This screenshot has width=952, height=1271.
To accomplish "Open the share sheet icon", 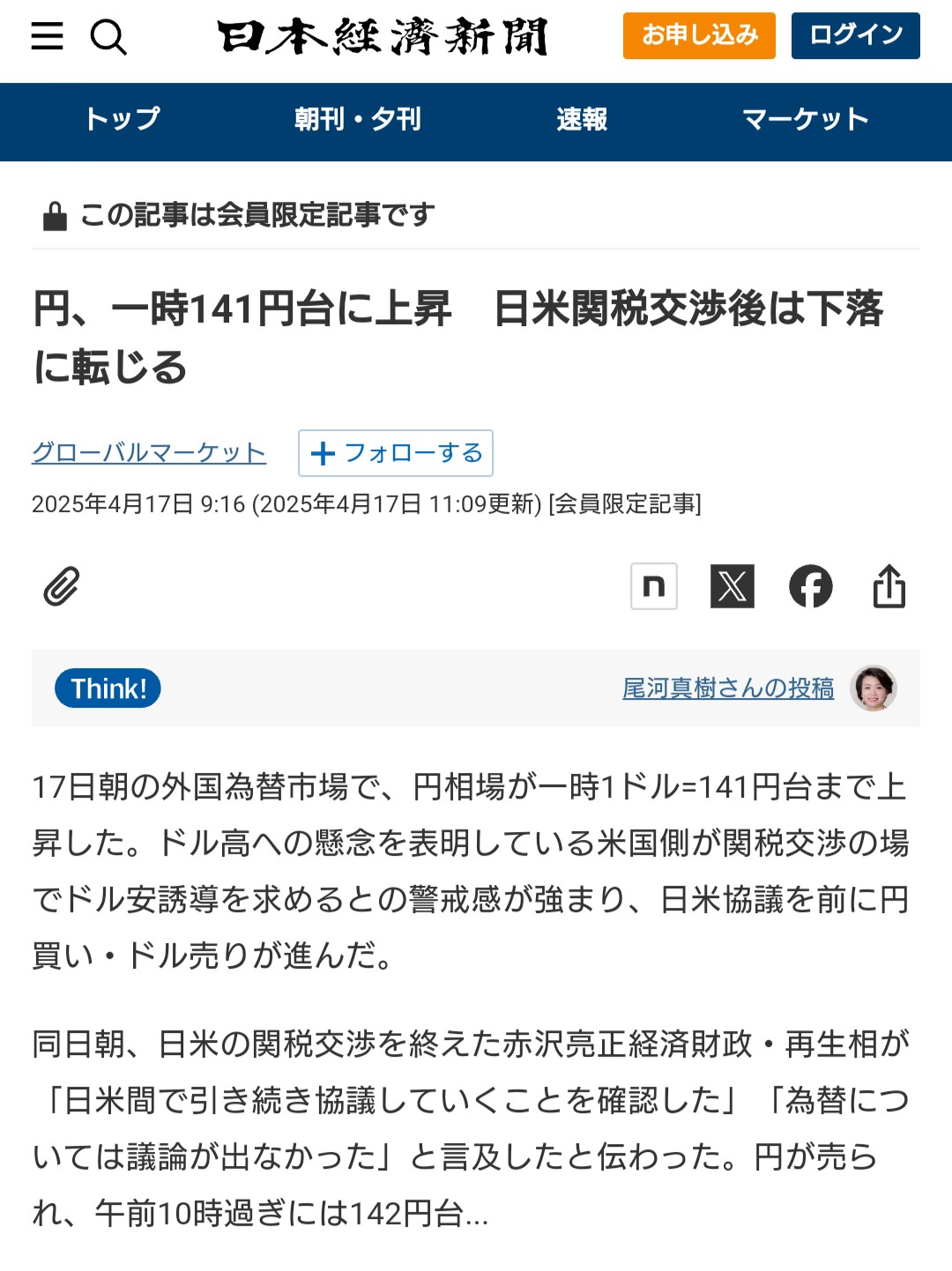I will (889, 586).
